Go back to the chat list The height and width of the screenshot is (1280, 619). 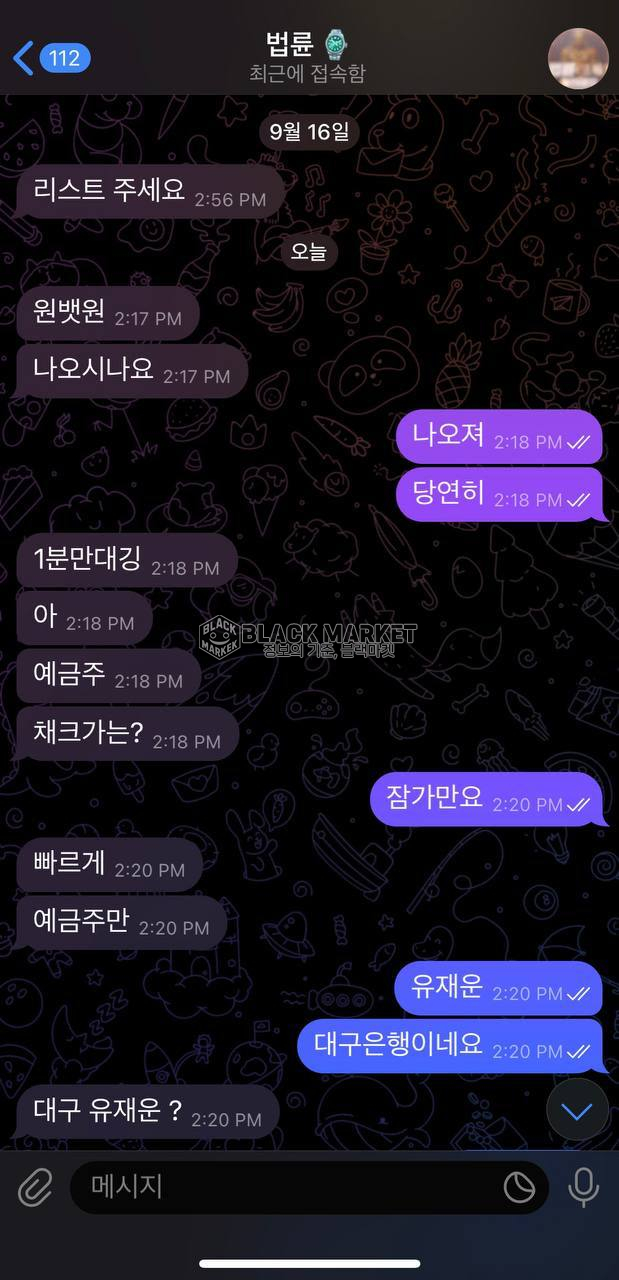[50, 57]
